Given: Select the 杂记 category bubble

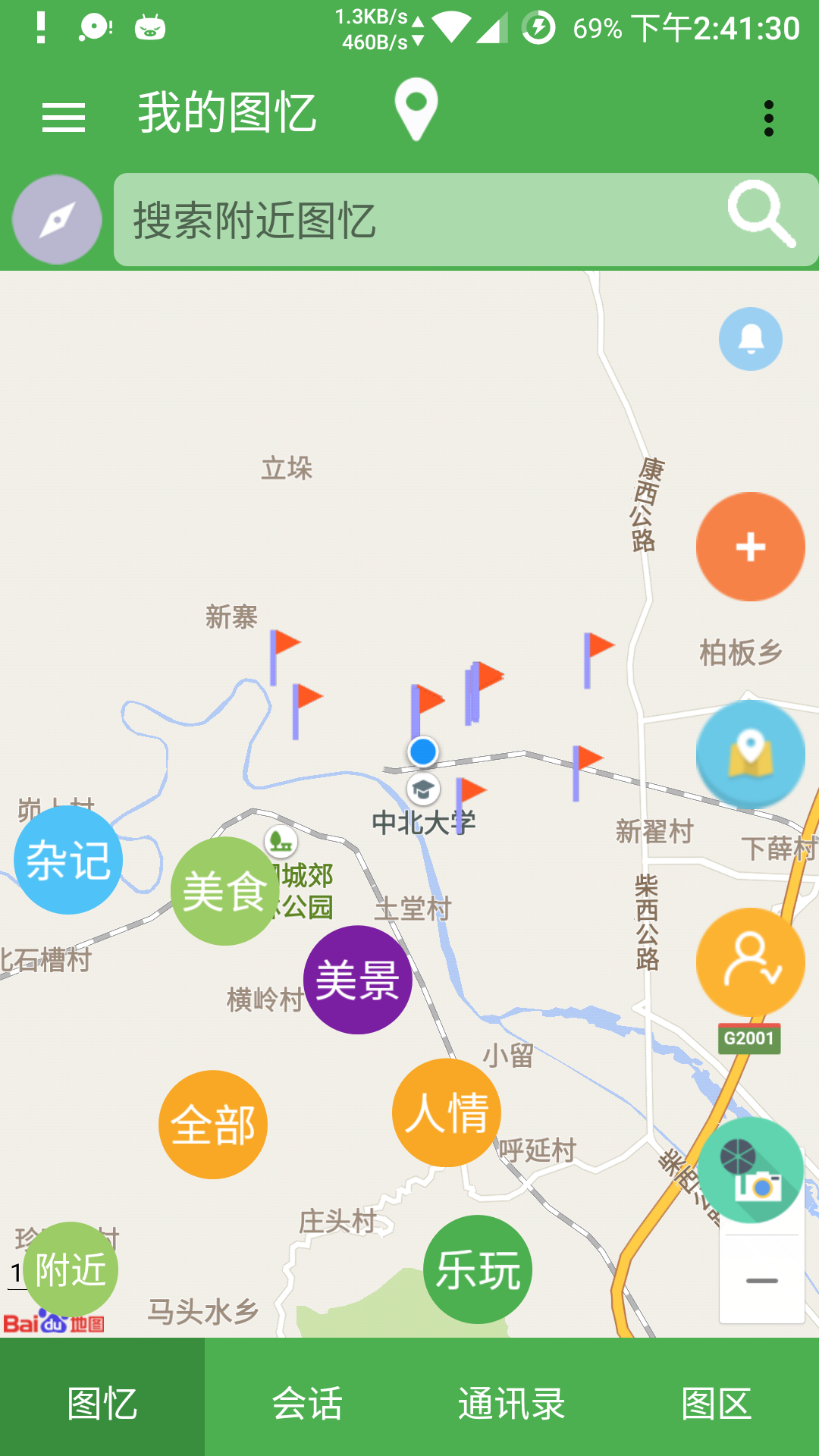Looking at the screenshot, I should click(x=68, y=860).
